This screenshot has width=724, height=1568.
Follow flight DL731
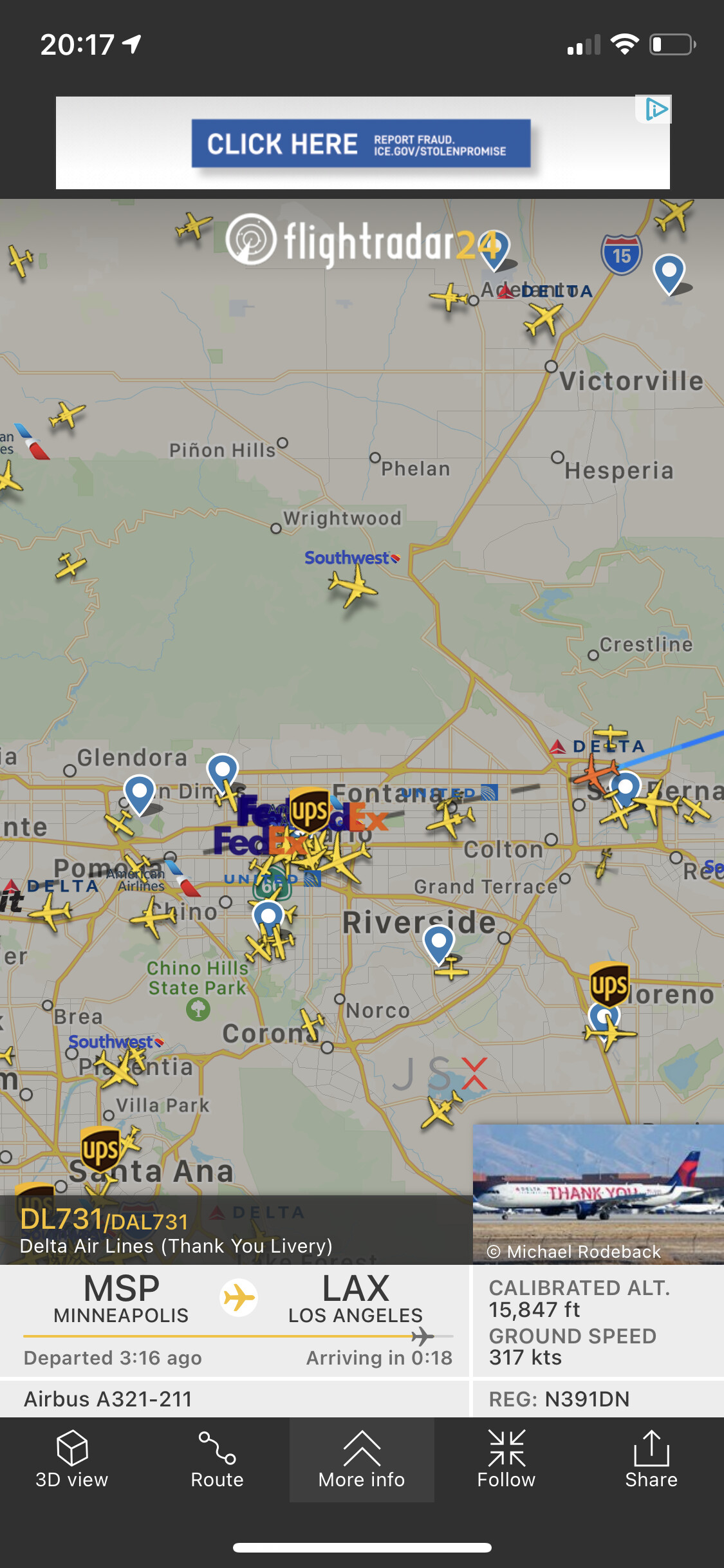(x=506, y=1459)
